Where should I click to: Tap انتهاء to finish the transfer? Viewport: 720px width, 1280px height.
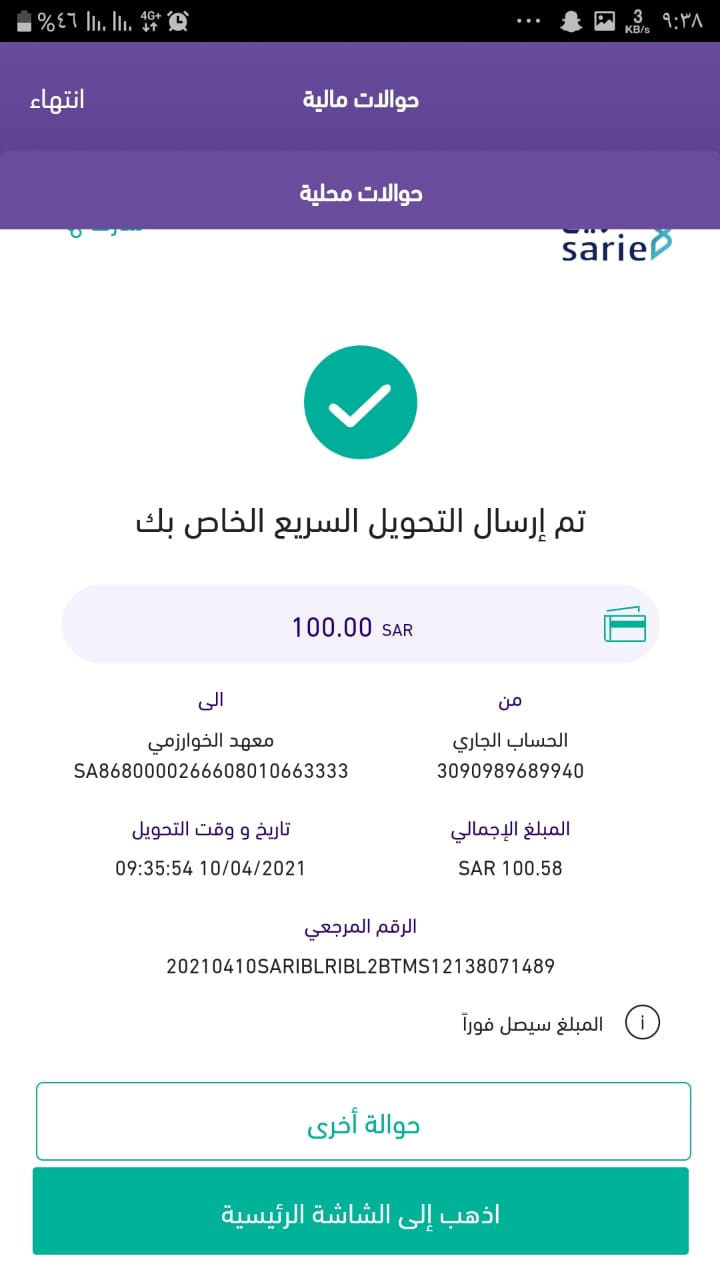point(56,100)
